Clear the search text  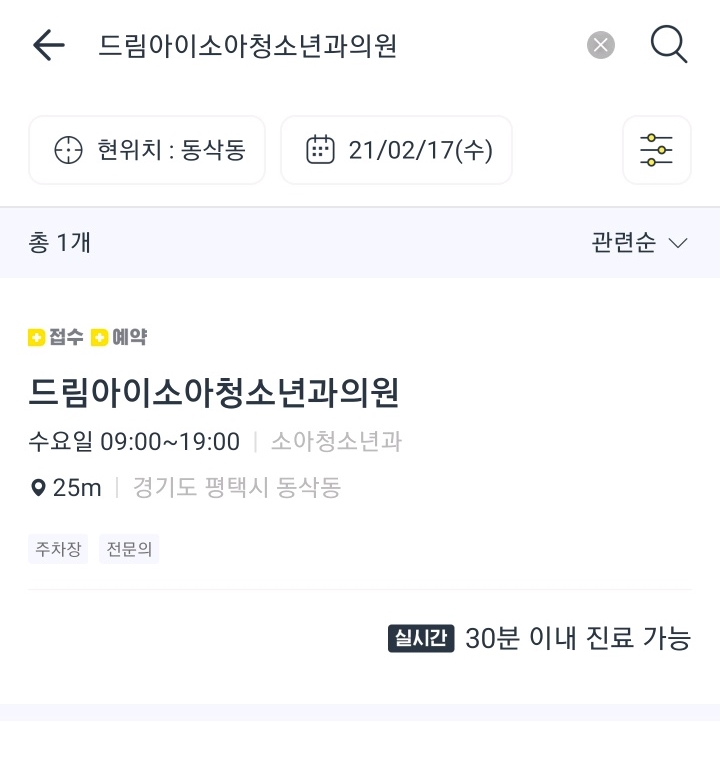click(600, 45)
